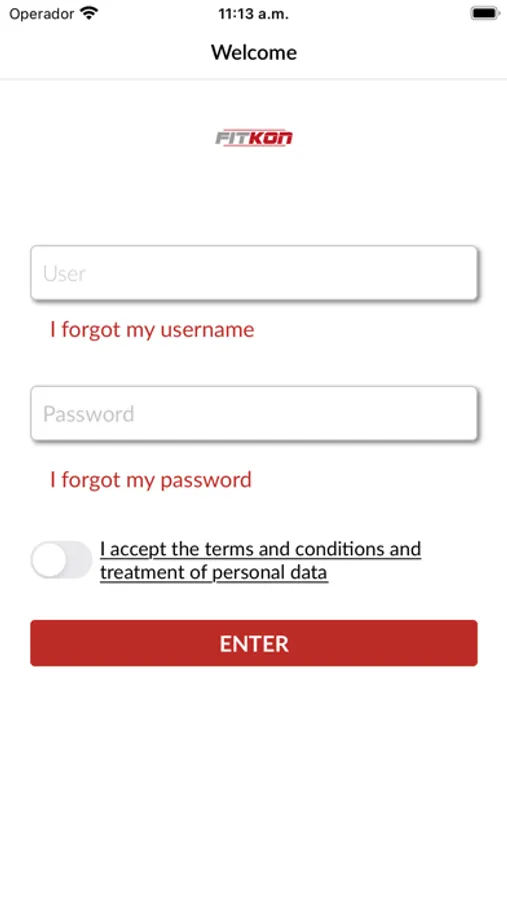The width and height of the screenshot is (507, 900).
Task: Enable the terms and conditions switch
Action: 61,560
